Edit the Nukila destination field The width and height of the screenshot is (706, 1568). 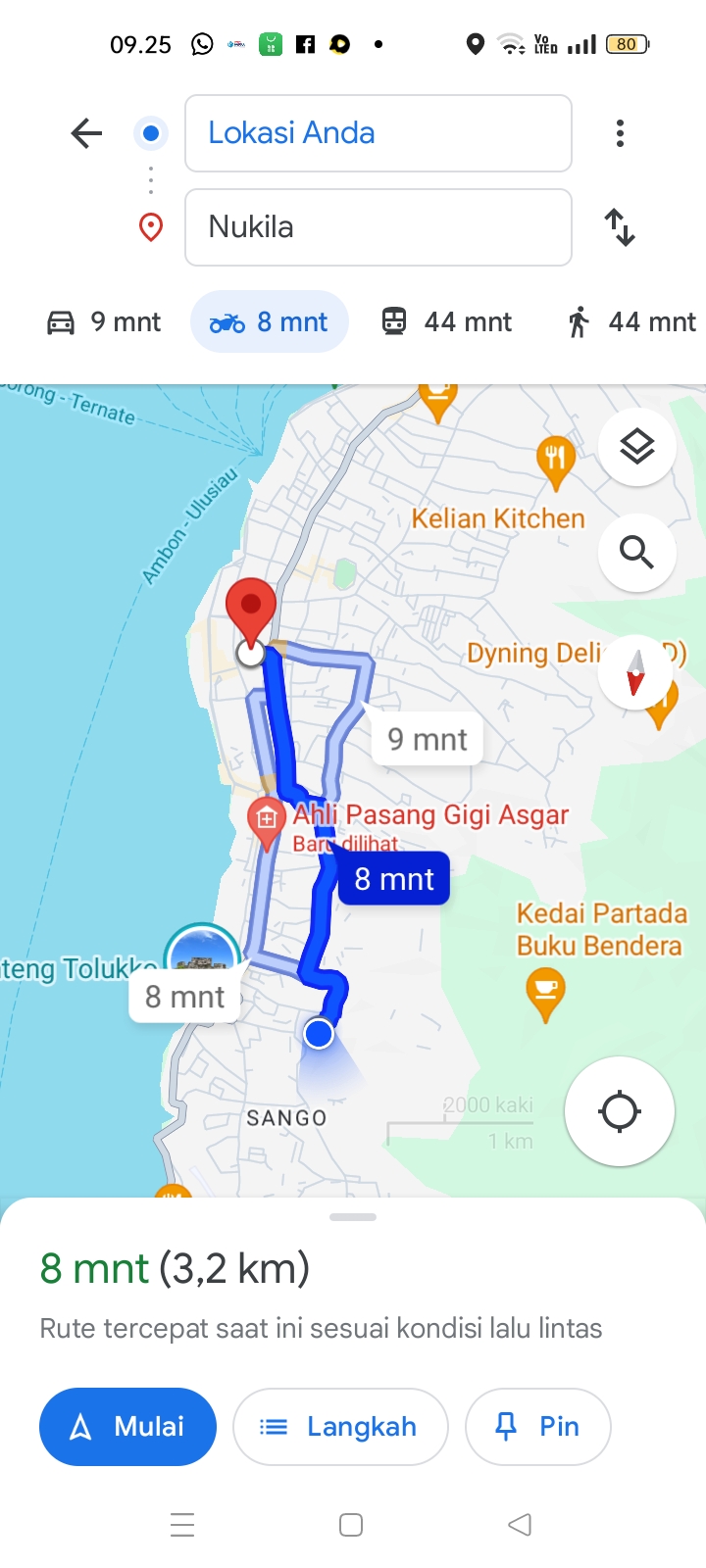pos(378,227)
